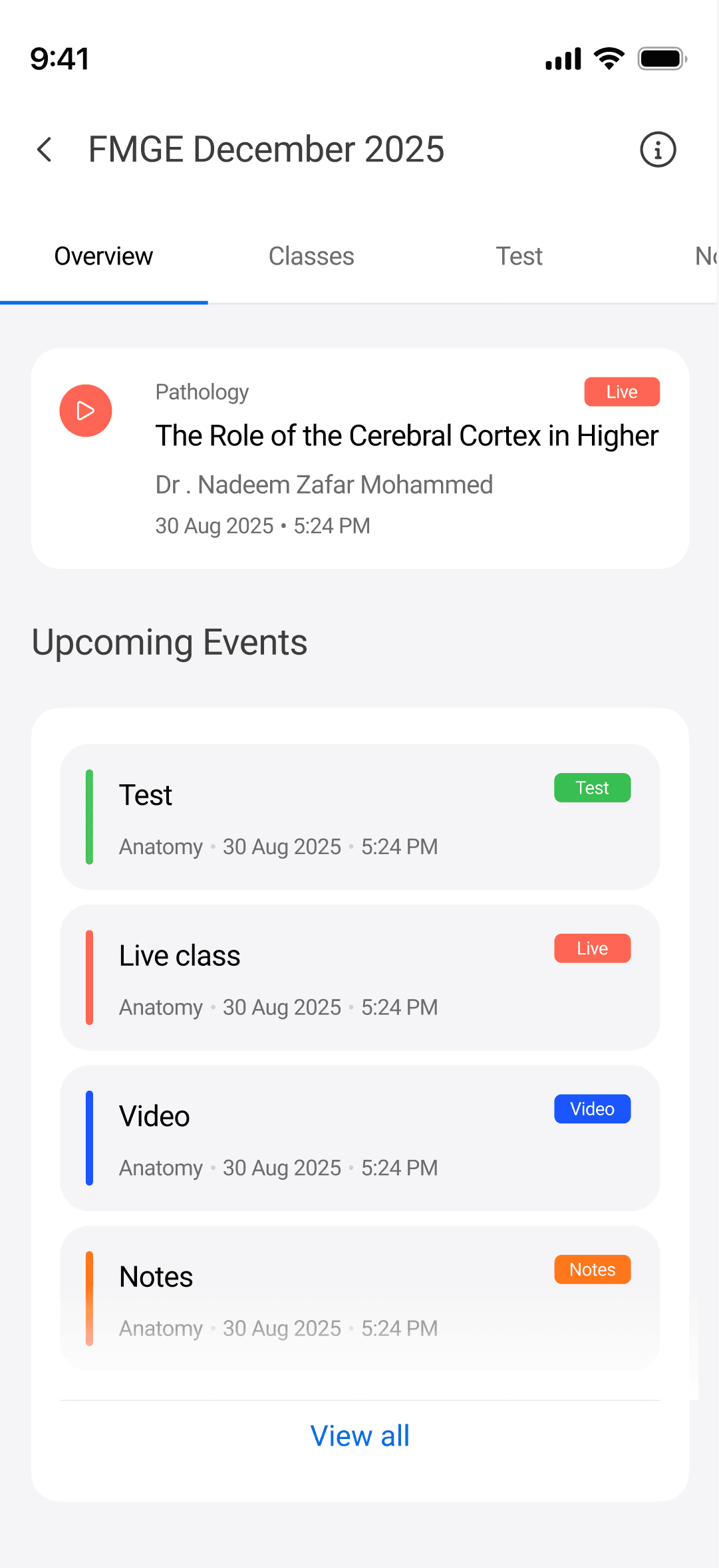Image resolution: width=719 pixels, height=1568 pixels.
Task: Open the course info icon
Action: (657, 150)
